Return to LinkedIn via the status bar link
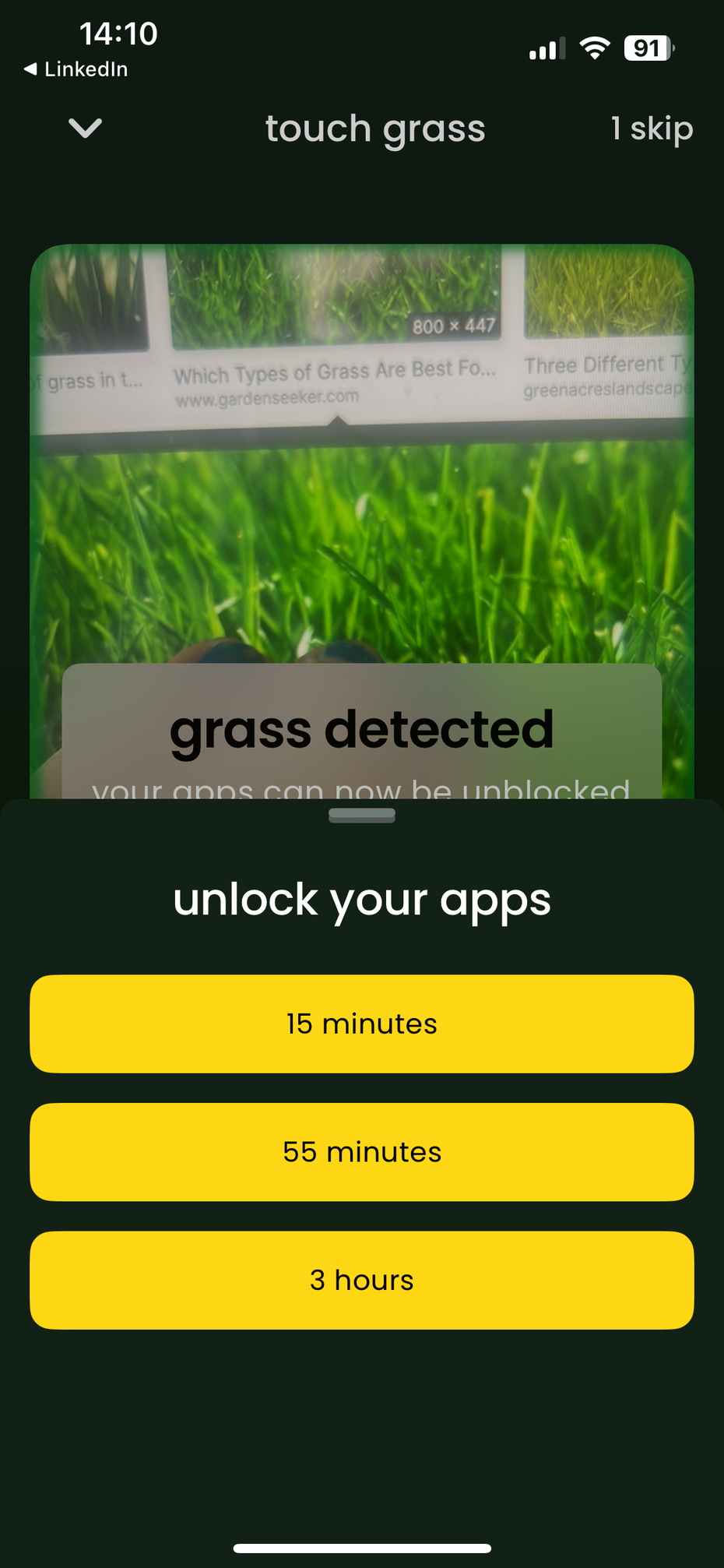The height and width of the screenshot is (1568, 724). point(76,69)
